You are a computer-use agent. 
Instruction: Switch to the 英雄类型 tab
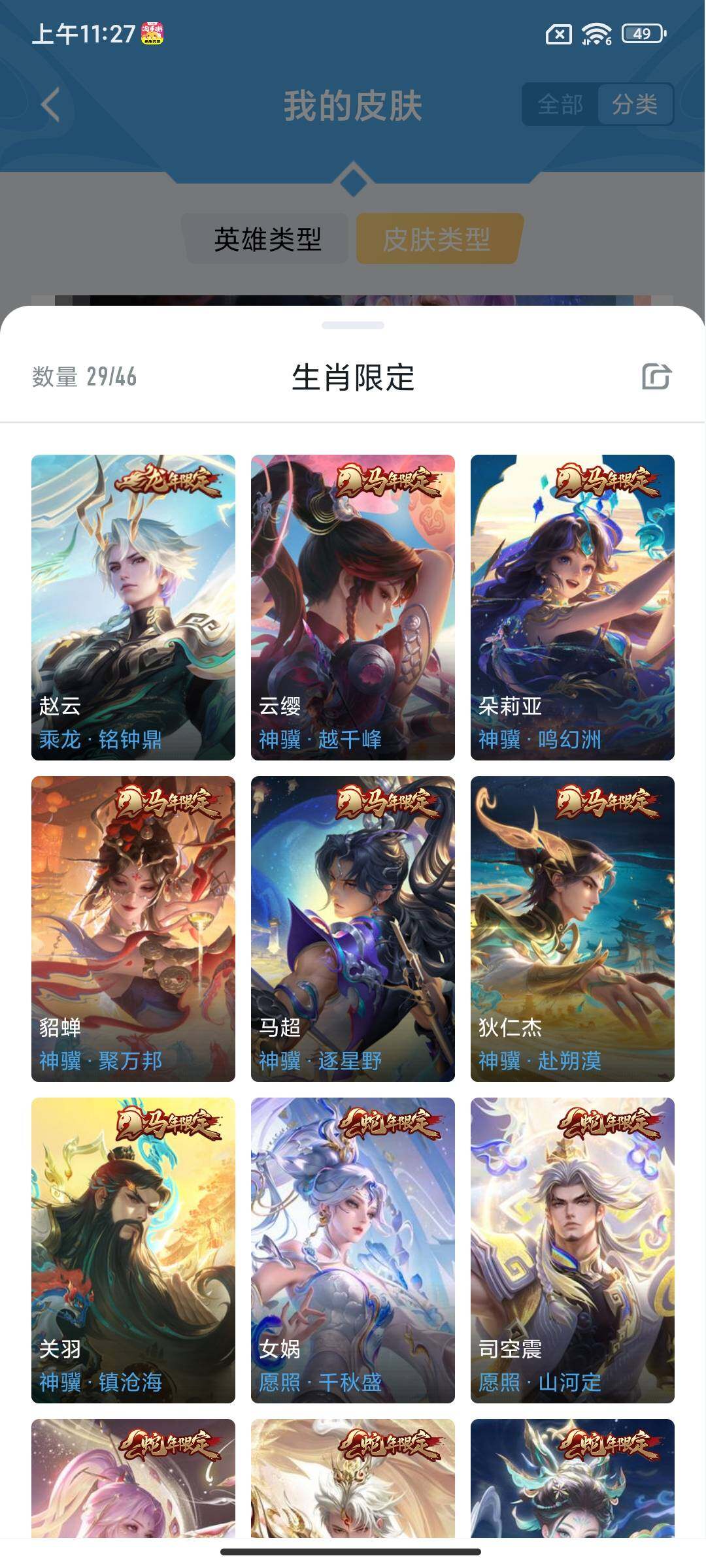pyautogui.click(x=267, y=239)
